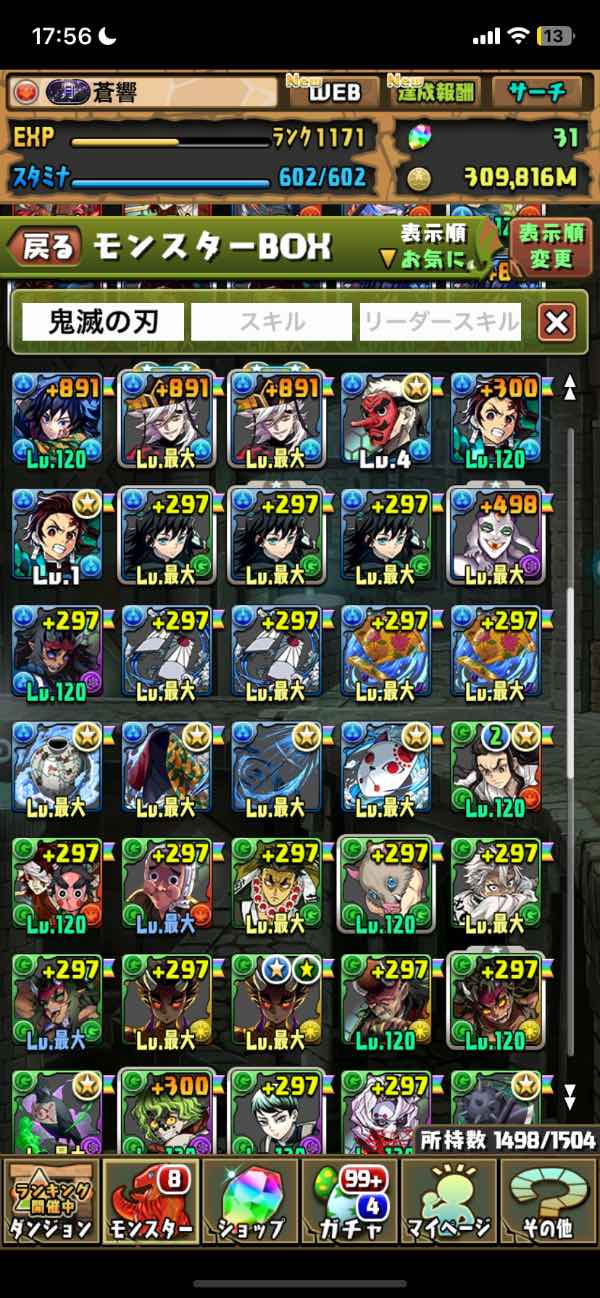Open the WEB button
The height and width of the screenshot is (1298, 600).
333,93
